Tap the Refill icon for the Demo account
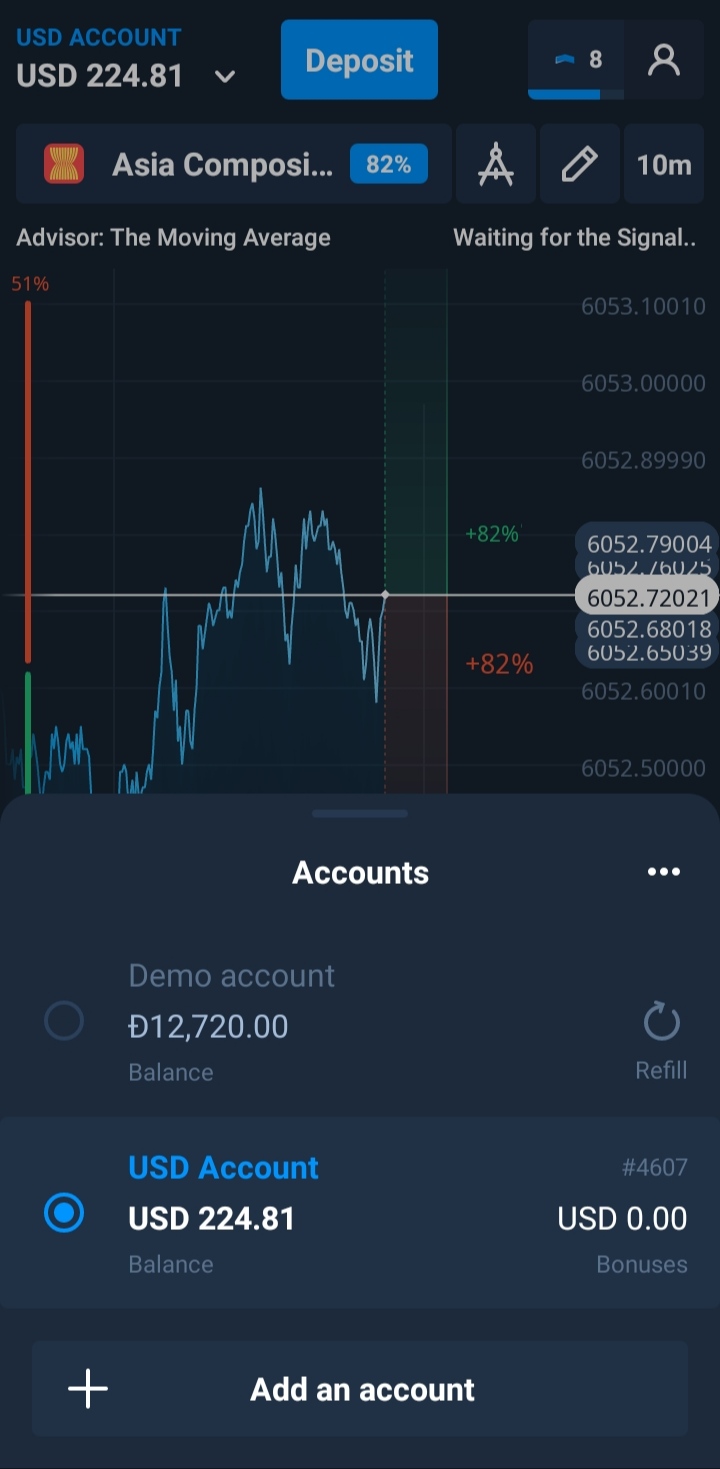The image size is (720, 1469). tap(660, 1022)
